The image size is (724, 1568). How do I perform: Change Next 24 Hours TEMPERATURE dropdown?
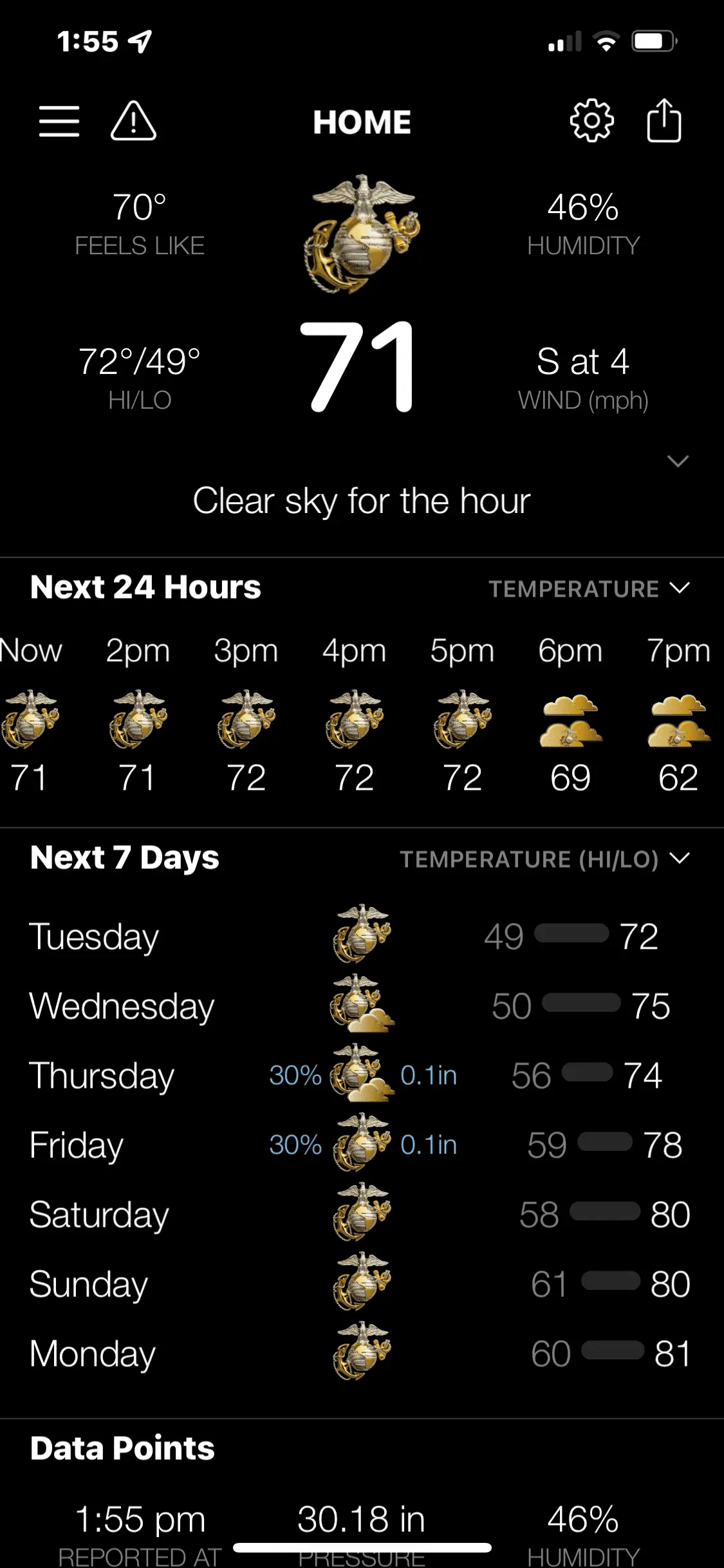point(589,588)
